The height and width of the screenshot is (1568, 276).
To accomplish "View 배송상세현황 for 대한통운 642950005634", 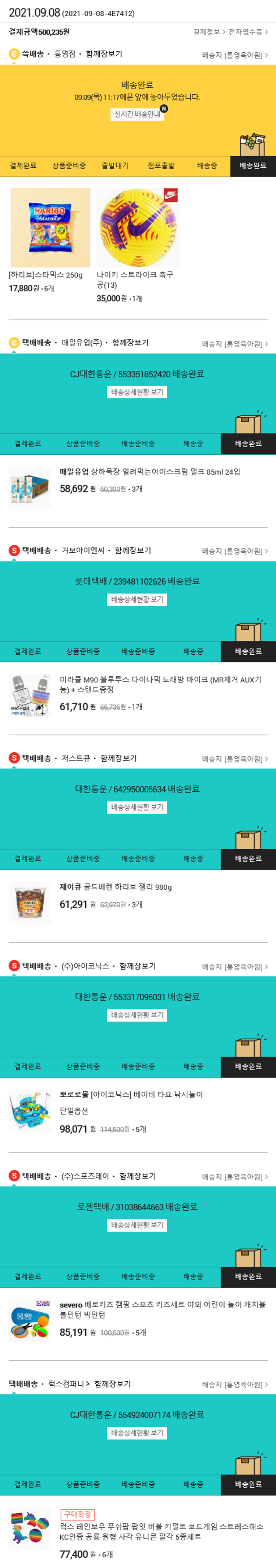I will point(137,807).
